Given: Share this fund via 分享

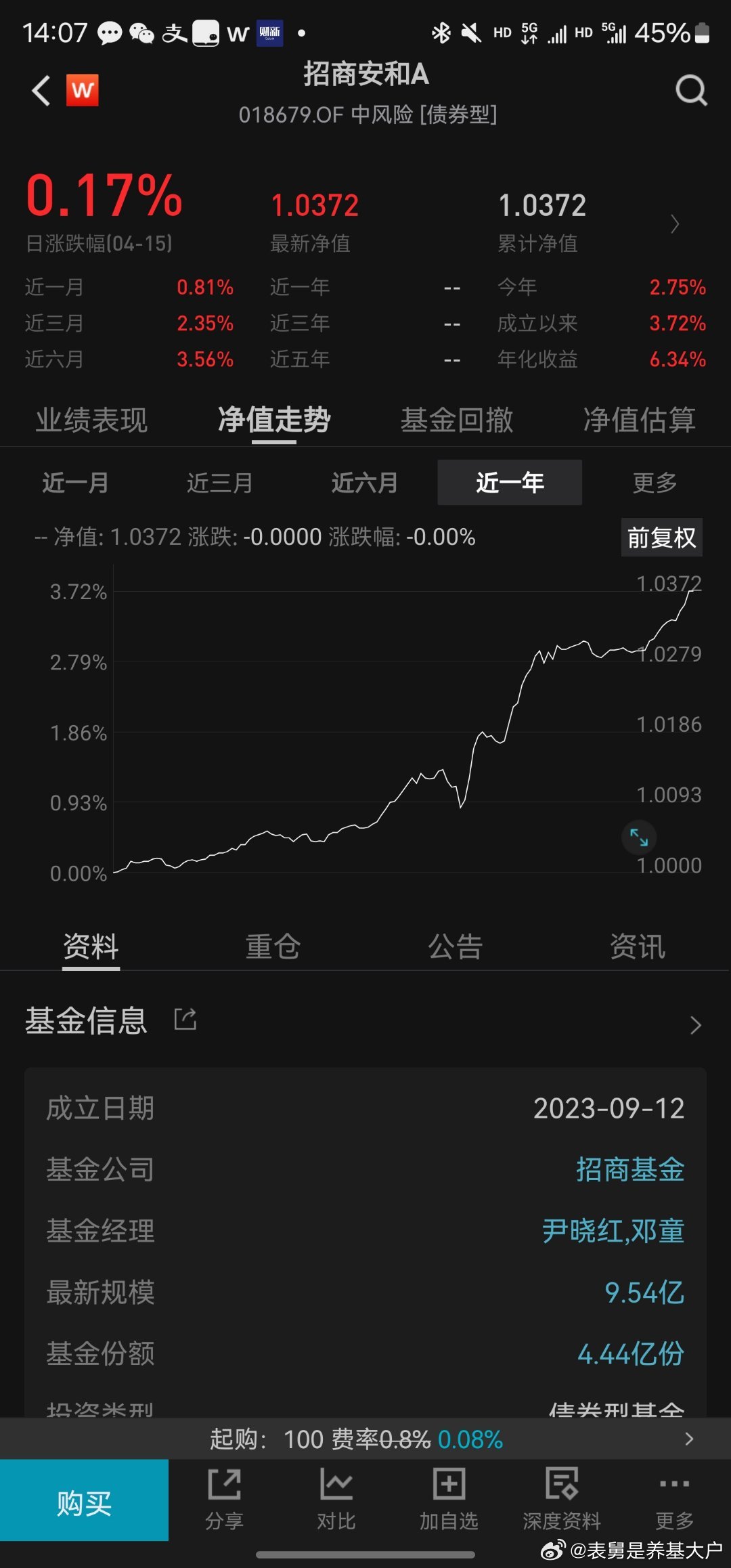Looking at the screenshot, I should tap(224, 1500).
